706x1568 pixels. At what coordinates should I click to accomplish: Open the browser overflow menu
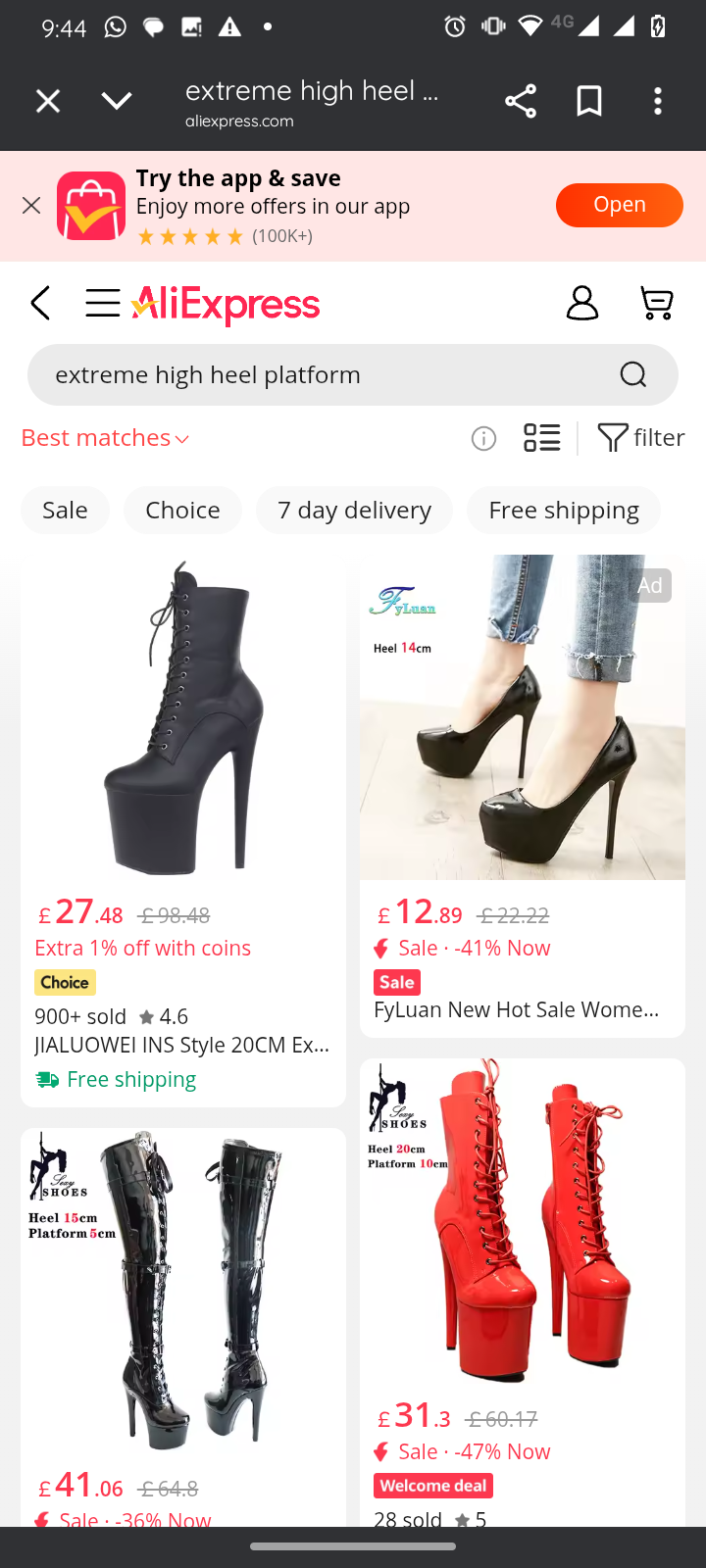point(658,101)
